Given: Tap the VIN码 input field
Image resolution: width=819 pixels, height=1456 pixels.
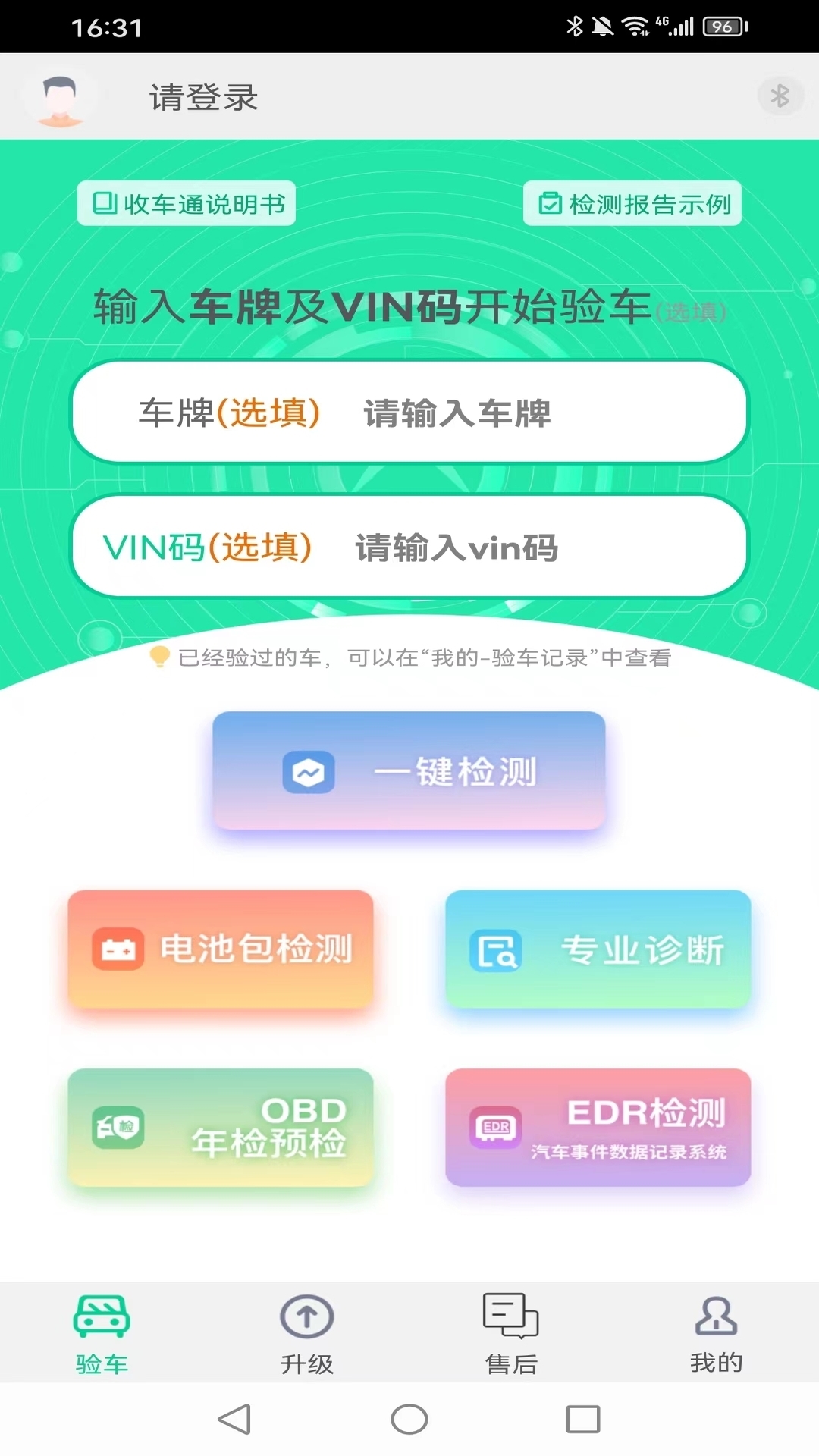Looking at the screenshot, I should [x=409, y=548].
